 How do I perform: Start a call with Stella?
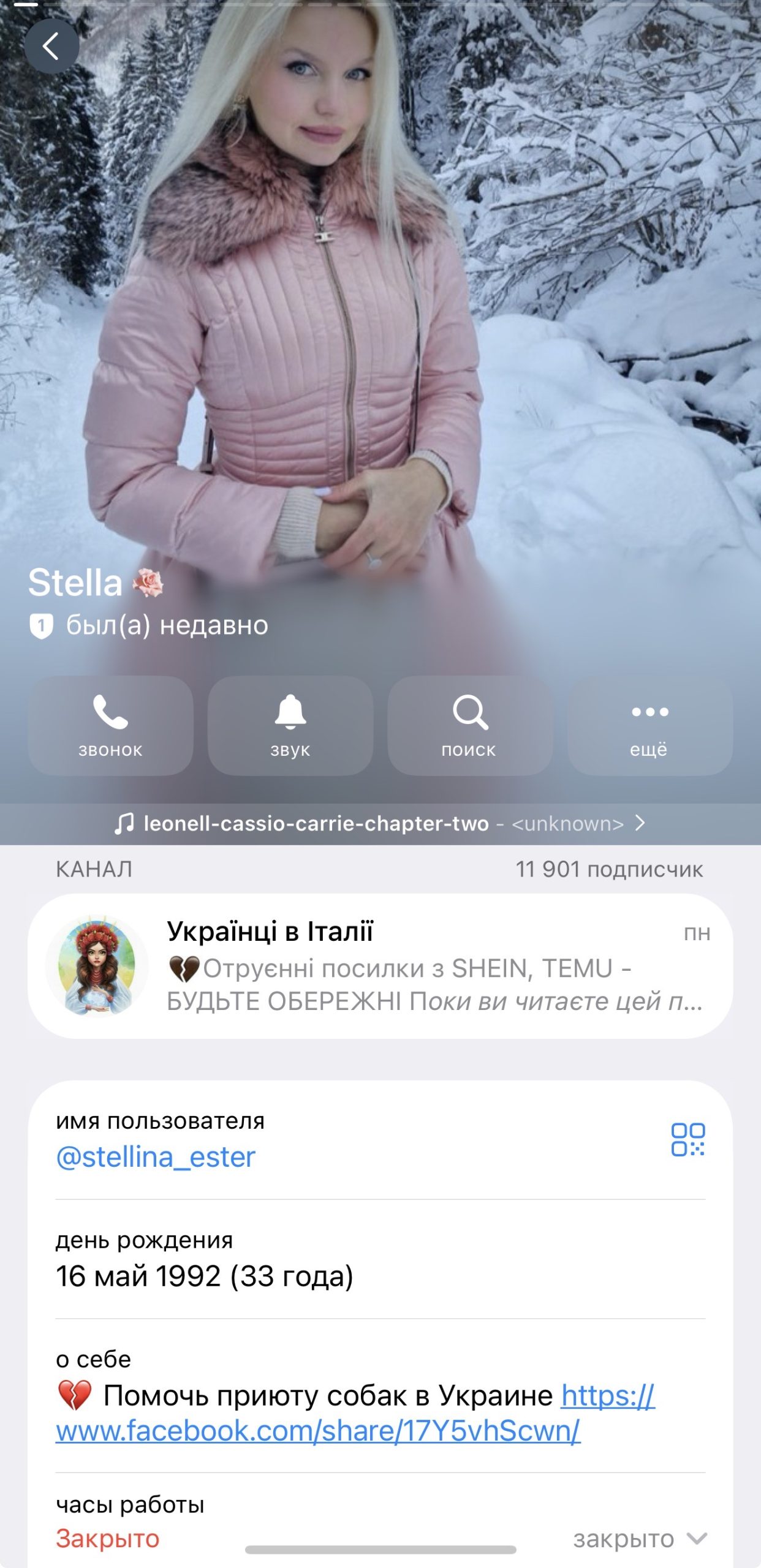pyautogui.click(x=110, y=725)
